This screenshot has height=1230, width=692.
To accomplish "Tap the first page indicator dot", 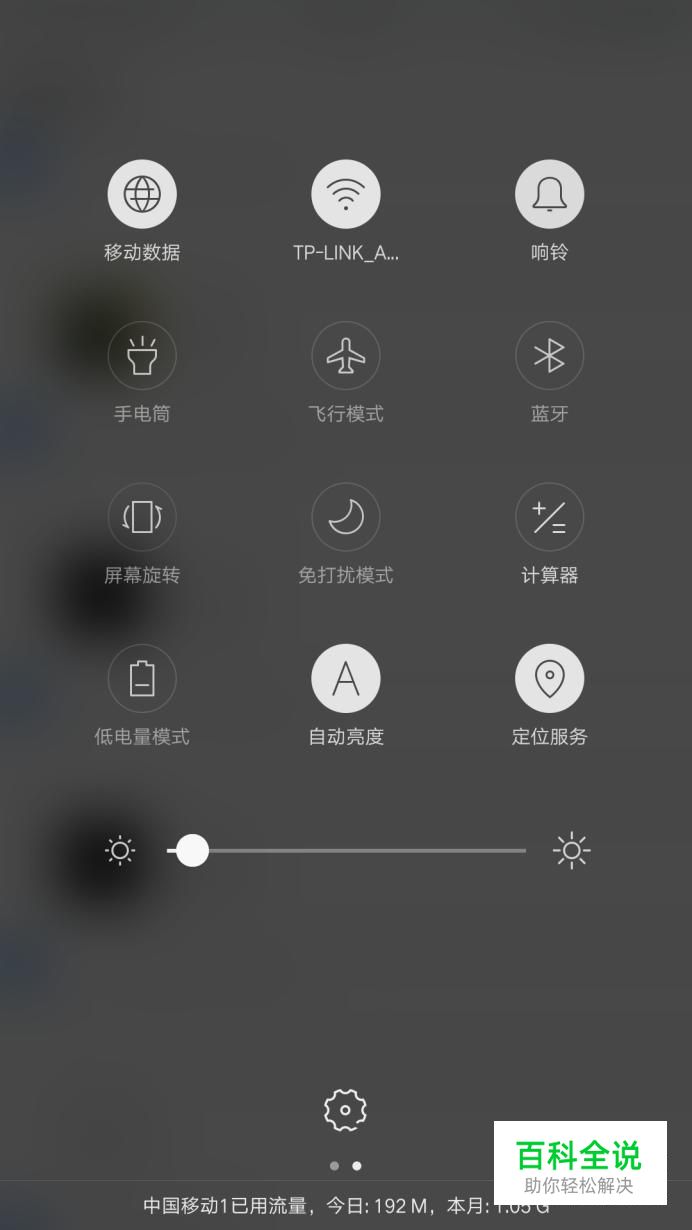I will [x=334, y=1166].
